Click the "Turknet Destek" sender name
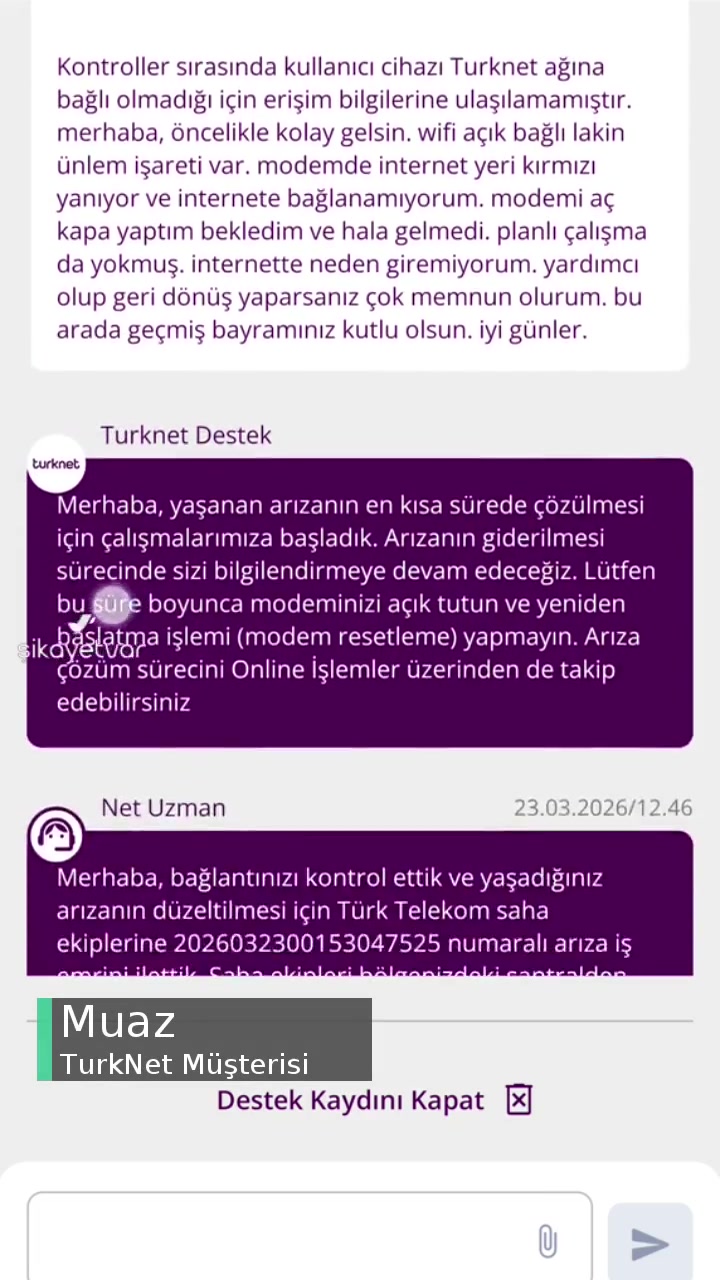720x1280 pixels. tap(186, 435)
